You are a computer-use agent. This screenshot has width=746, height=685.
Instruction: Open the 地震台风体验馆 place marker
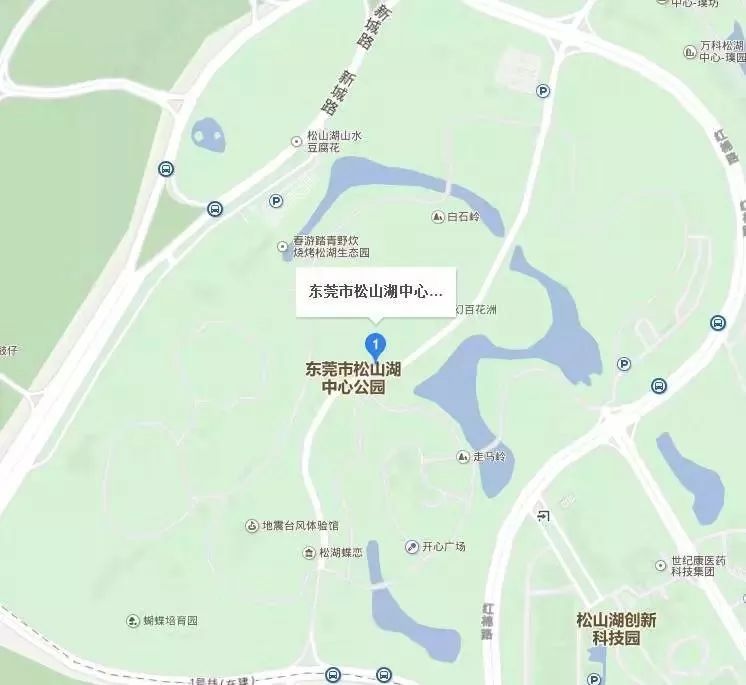(x=252, y=526)
